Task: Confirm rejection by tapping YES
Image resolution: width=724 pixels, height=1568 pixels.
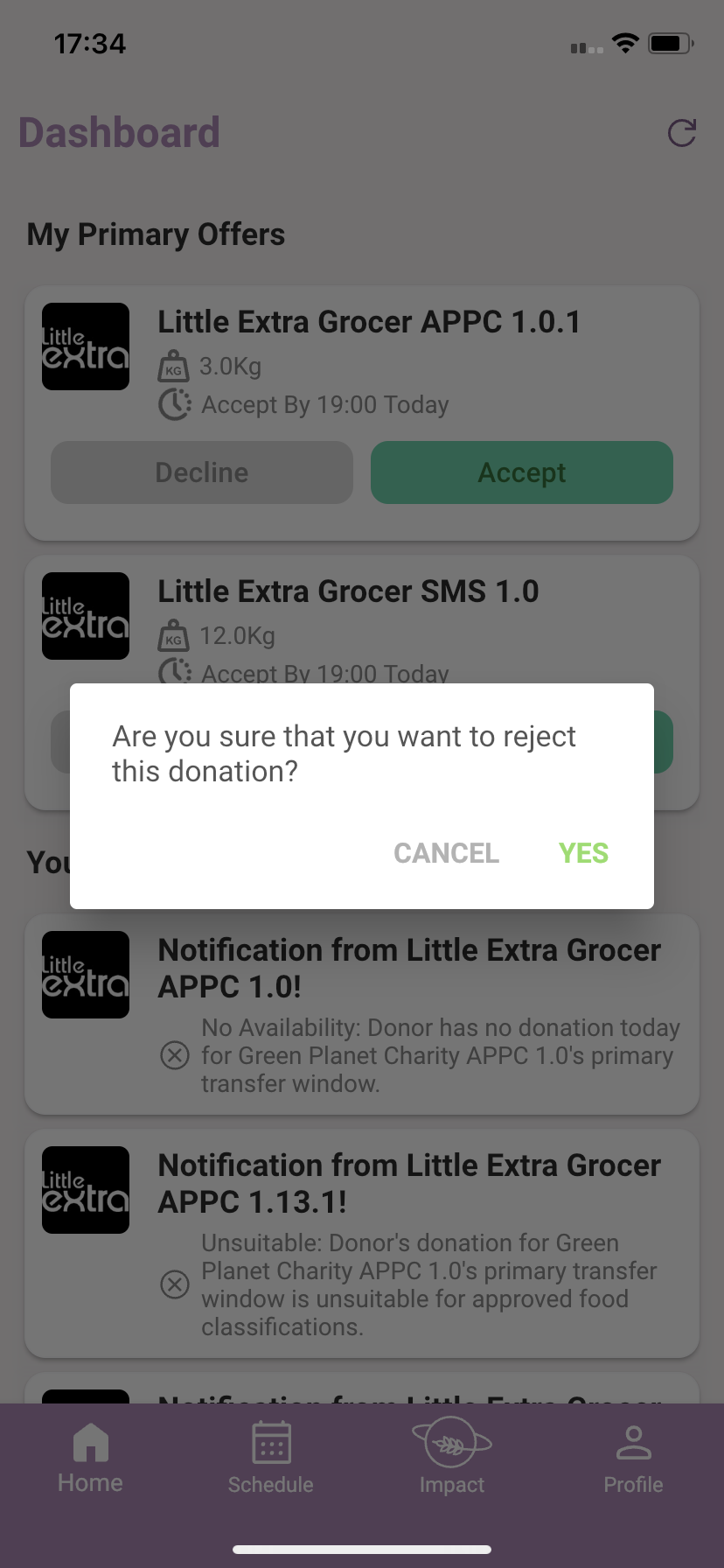Action: (x=583, y=853)
